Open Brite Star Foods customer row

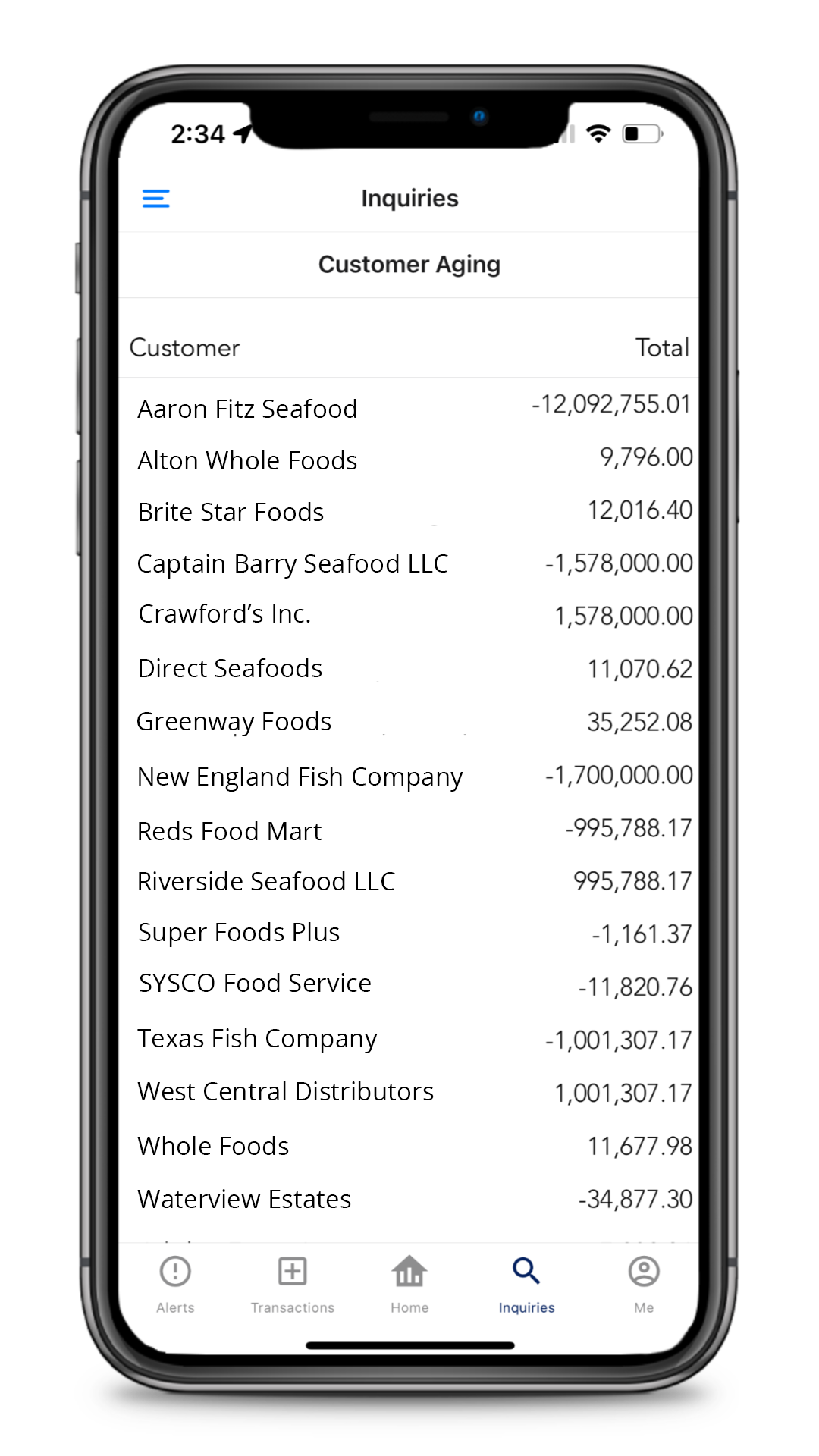[409, 511]
